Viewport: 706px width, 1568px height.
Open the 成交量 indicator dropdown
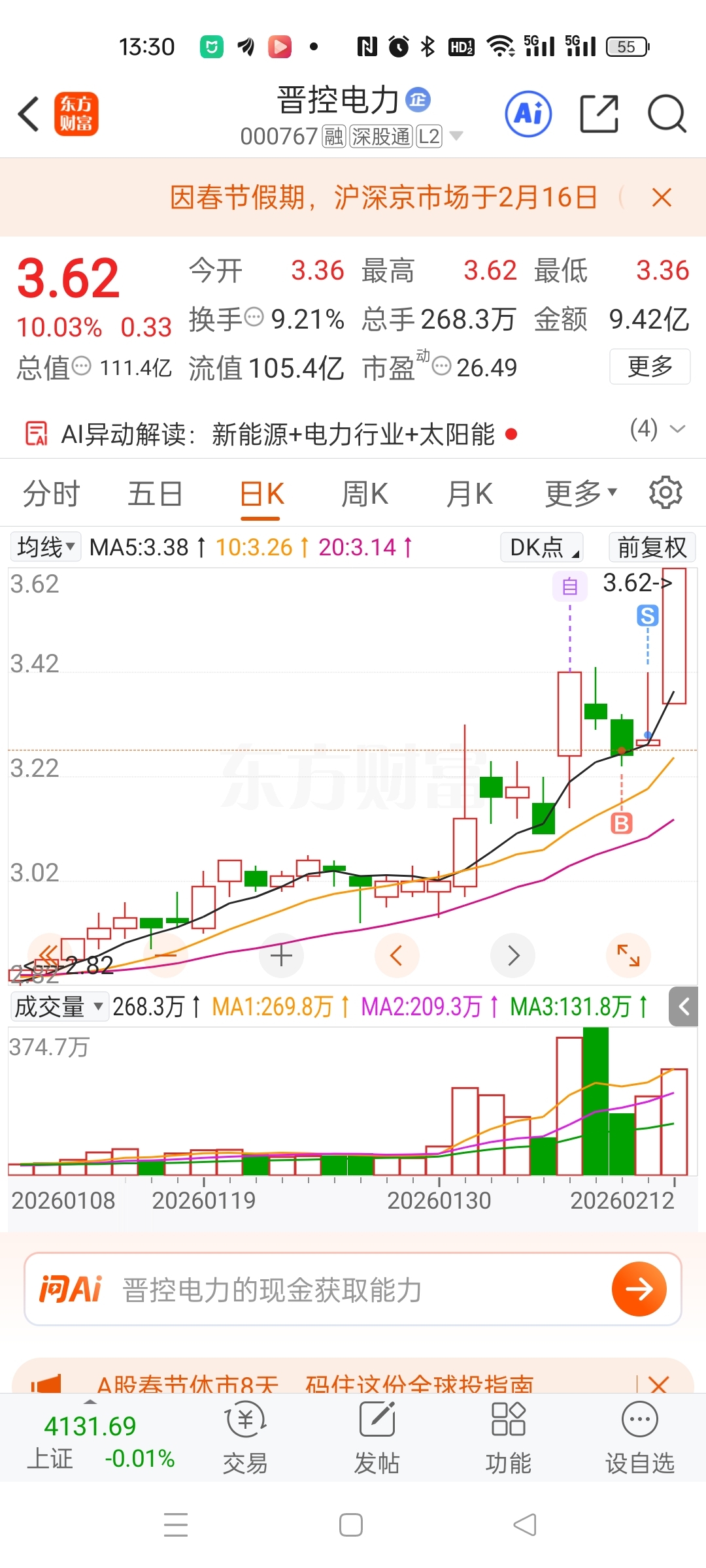coord(59,1007)
